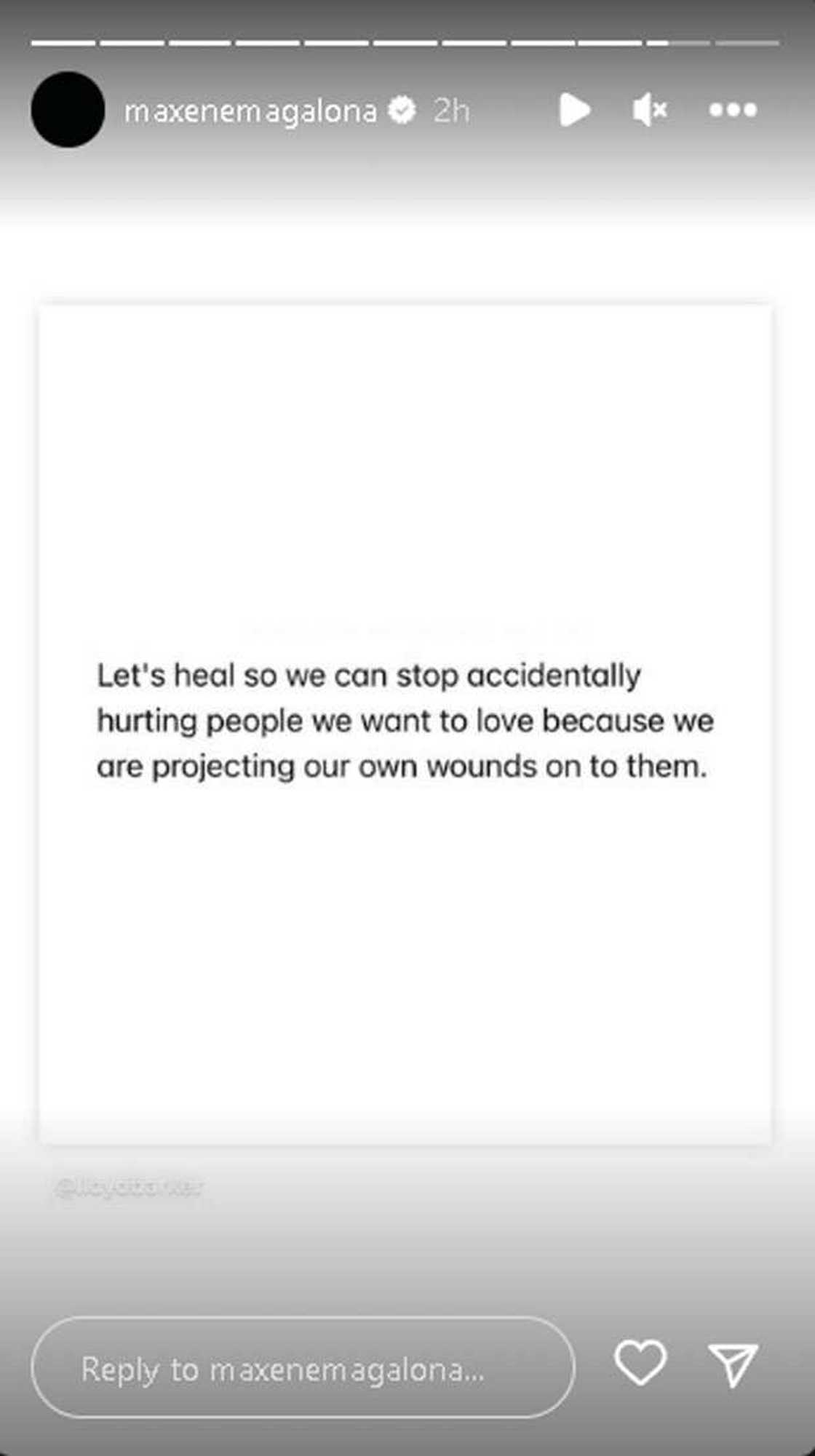This screenshot has width=815, height=1456.
Task: Tap the maxenemagalona username
Action: pyautogui.click(x=250, y=111)
